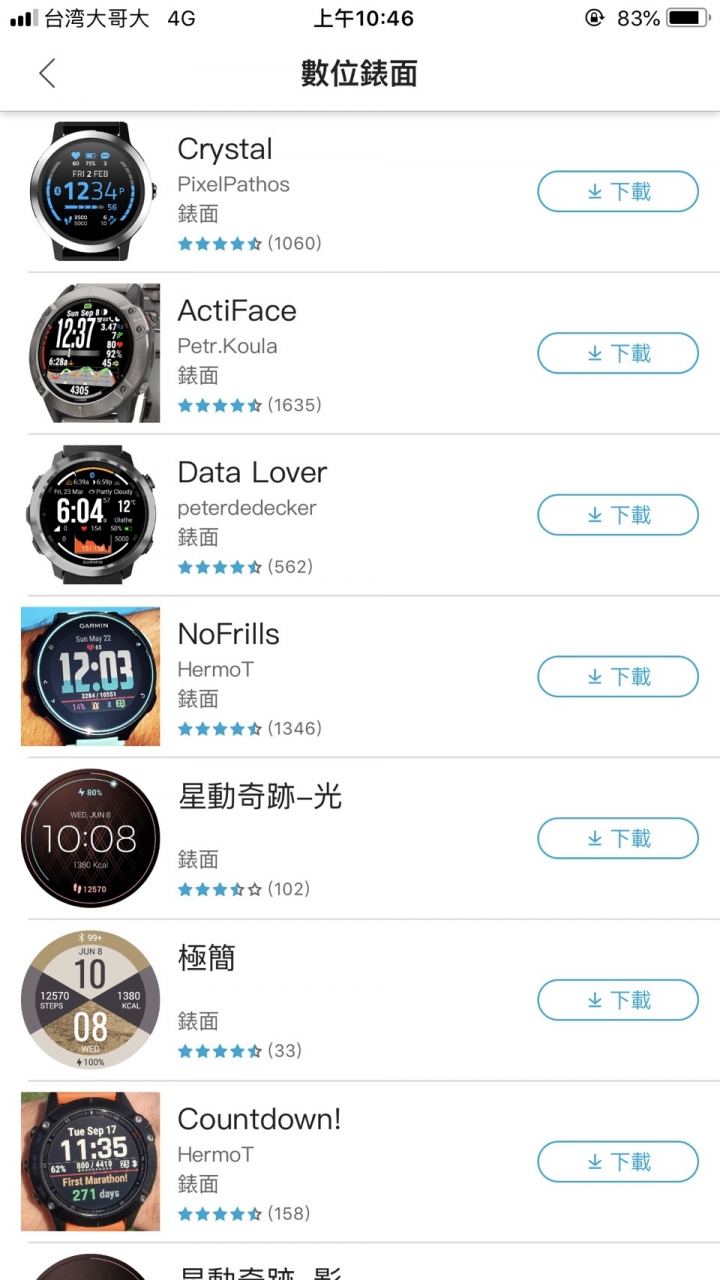Open the Crystal watch face details

tap(225, 150)
